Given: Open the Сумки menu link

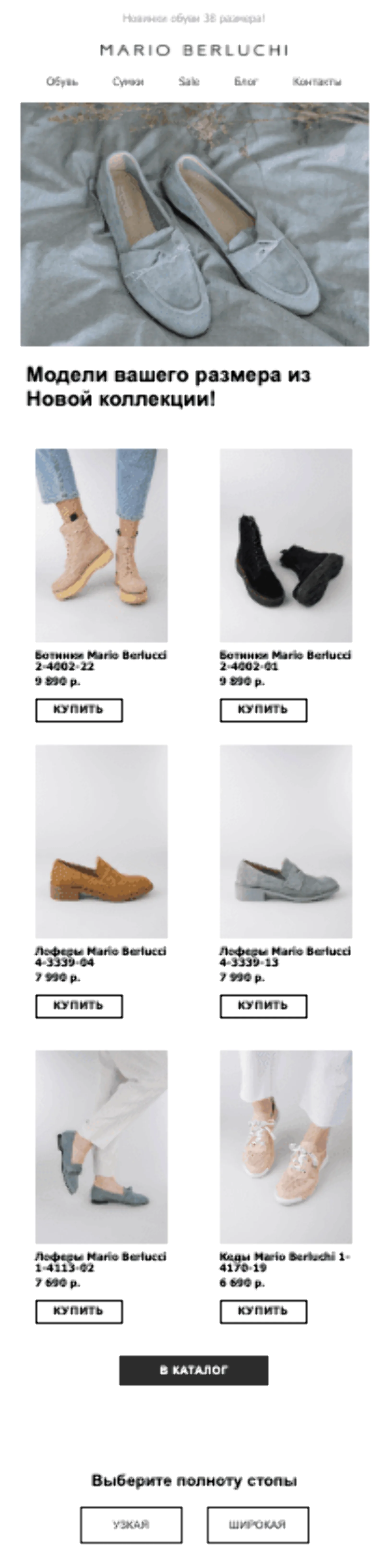Looking at the screenshot, I should coord(128,82).
